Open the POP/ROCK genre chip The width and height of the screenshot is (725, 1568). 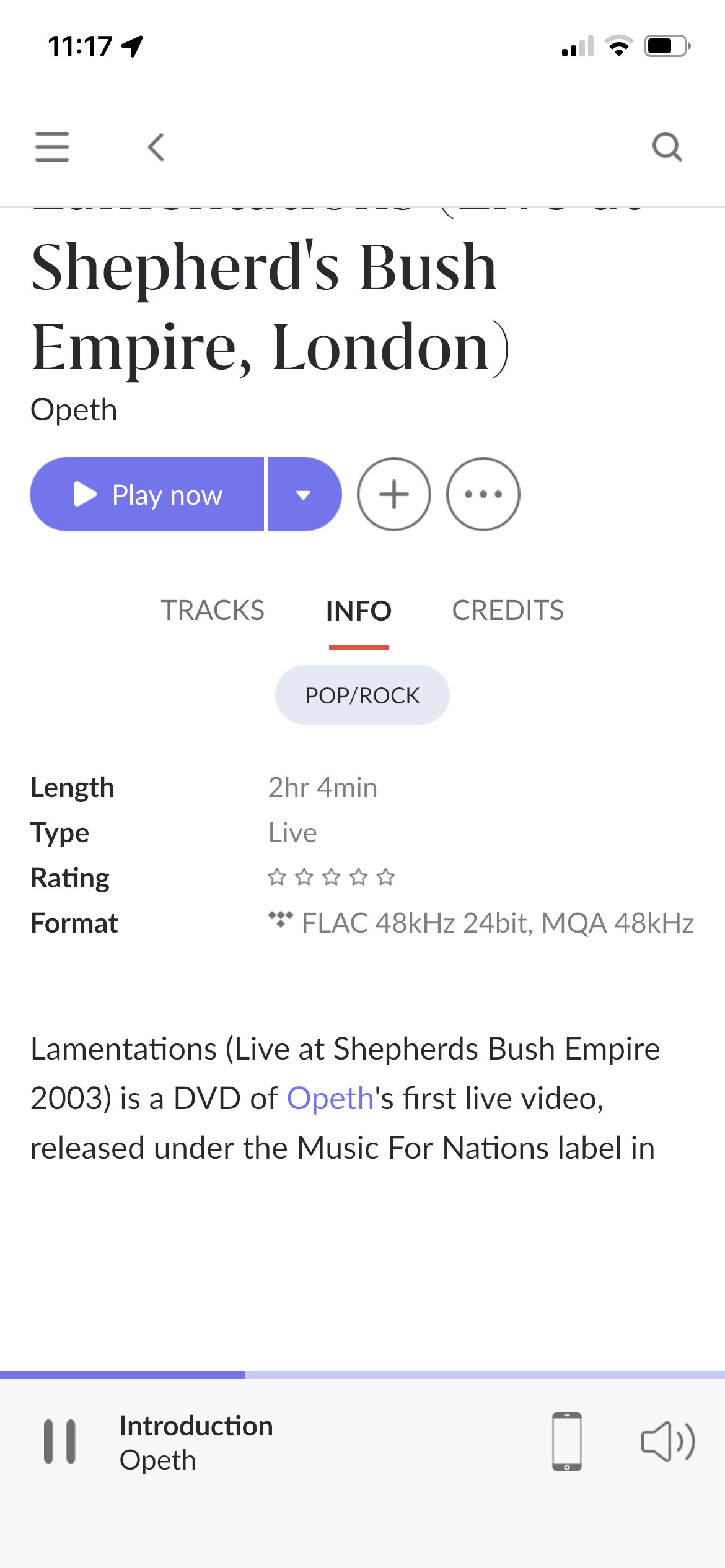coord(362,695)
